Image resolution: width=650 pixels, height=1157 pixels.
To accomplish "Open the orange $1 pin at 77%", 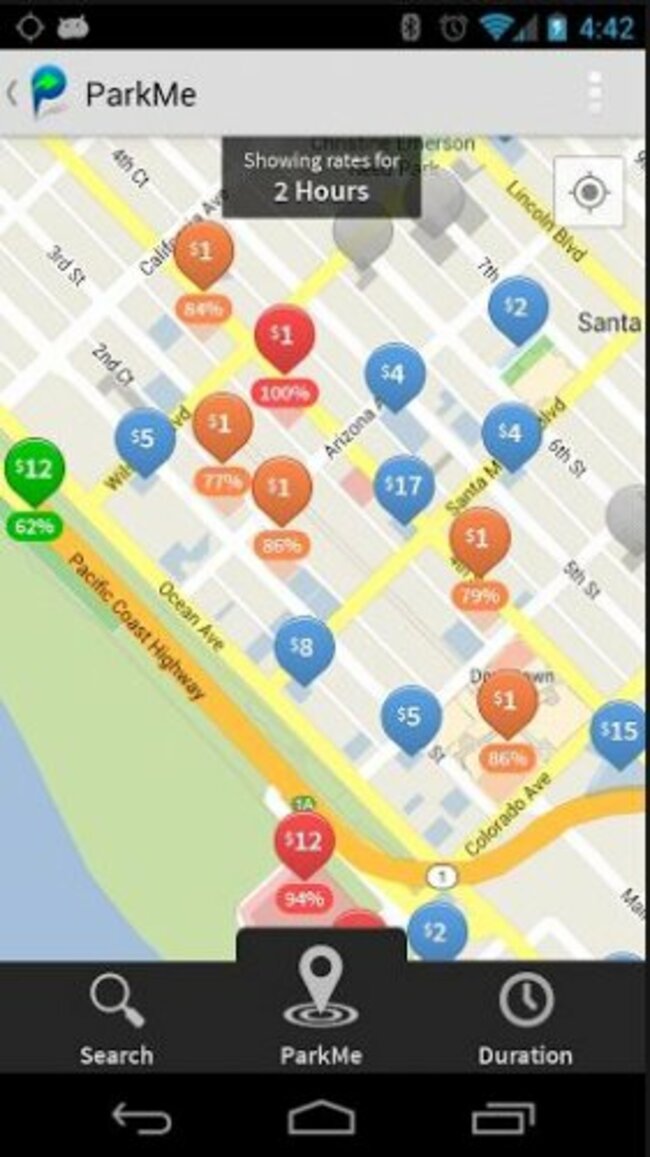I will [222, 425].
